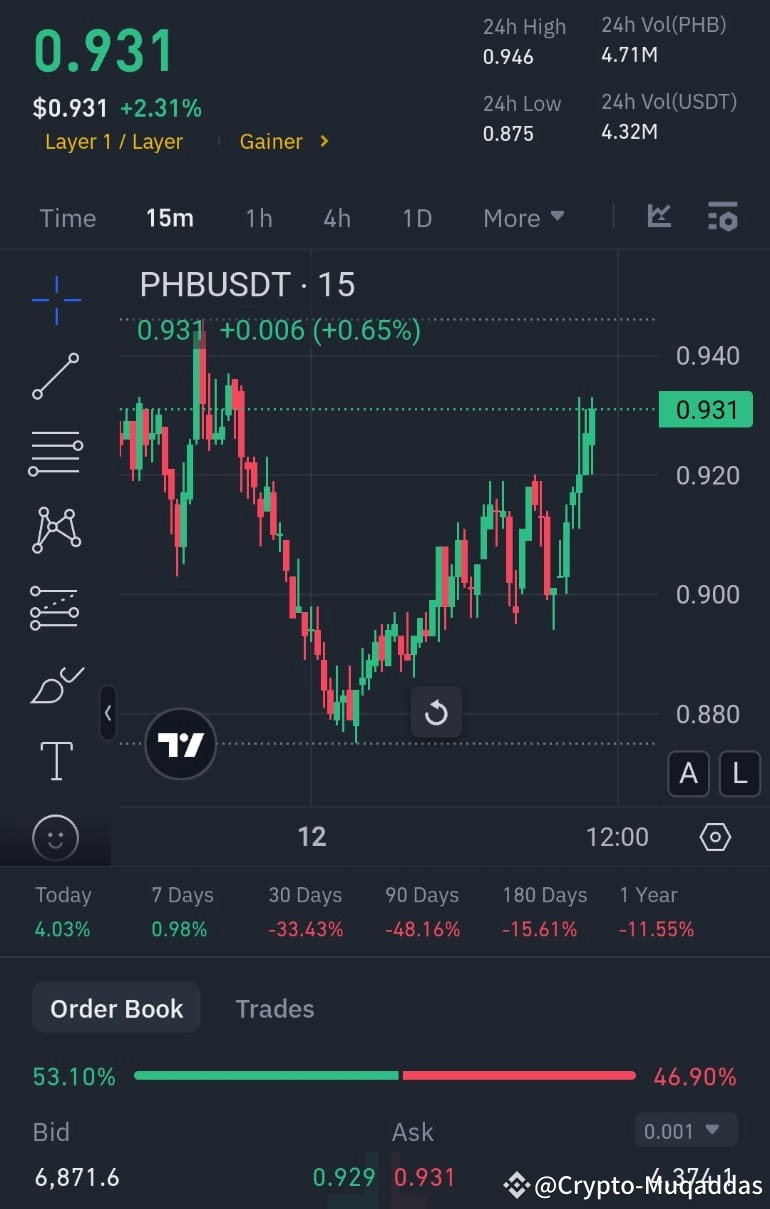Open the horizontal lines drawing tool

pyautogui.click(x=55, y=452)
